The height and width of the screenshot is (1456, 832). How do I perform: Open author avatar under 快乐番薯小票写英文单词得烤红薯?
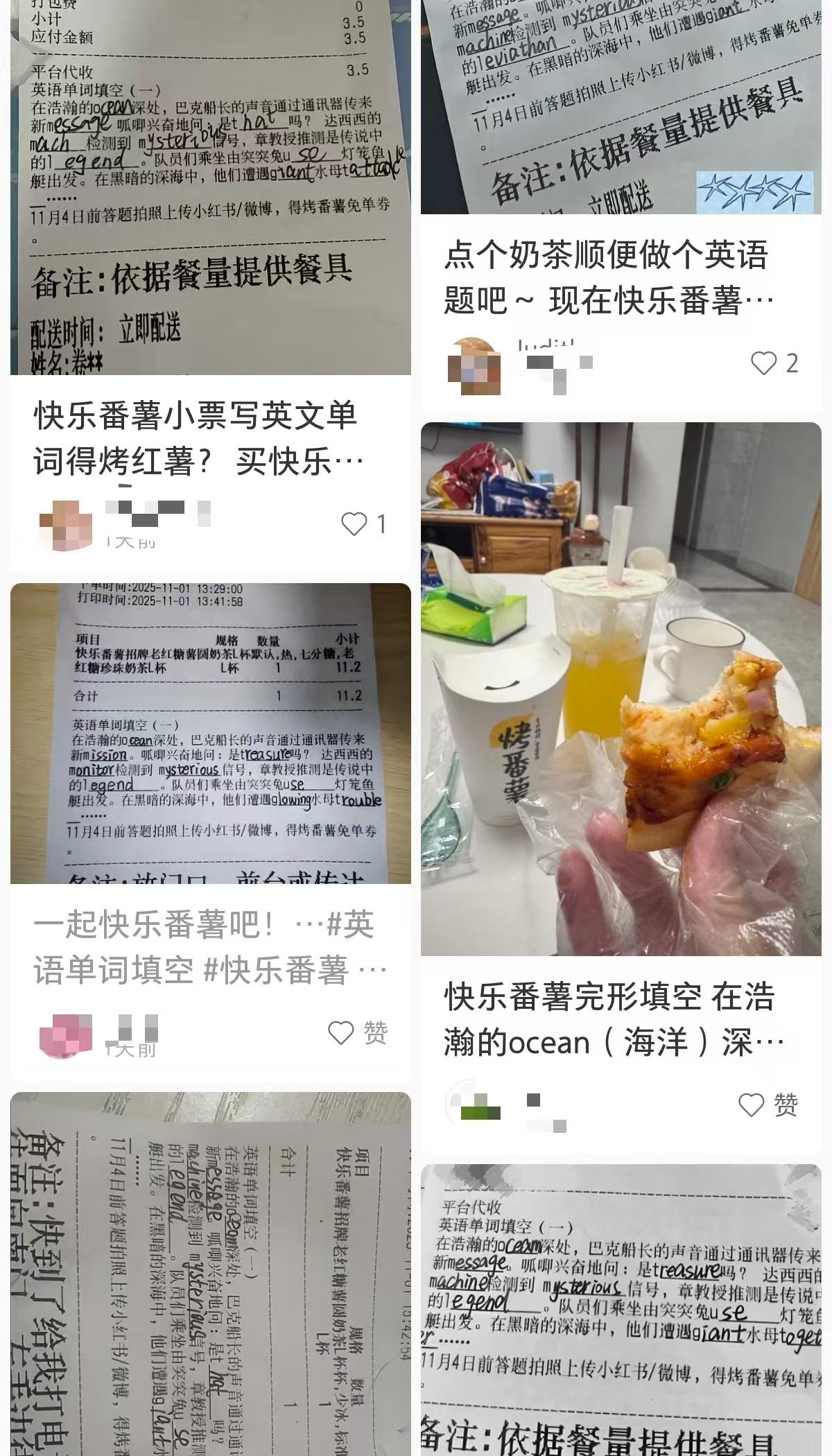point(66,525)
